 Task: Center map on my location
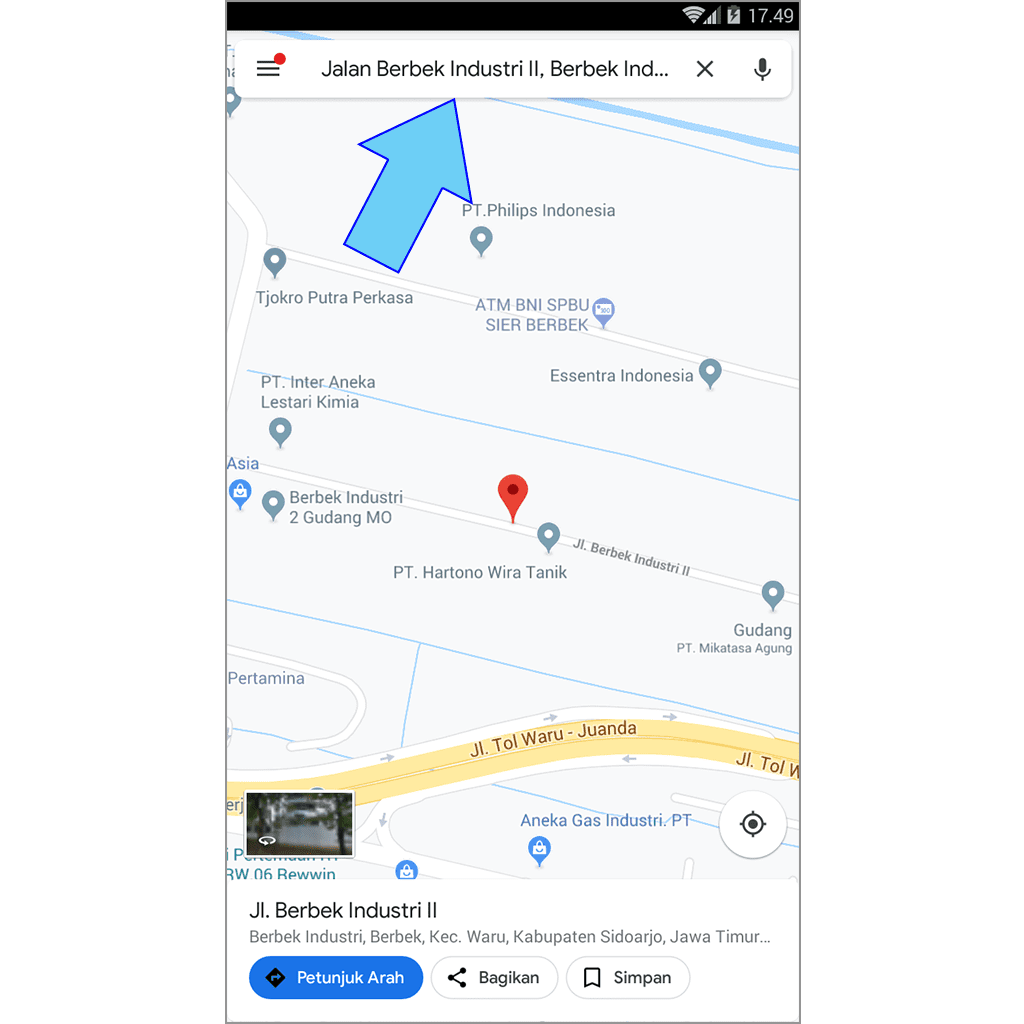(x=752, y=824)
